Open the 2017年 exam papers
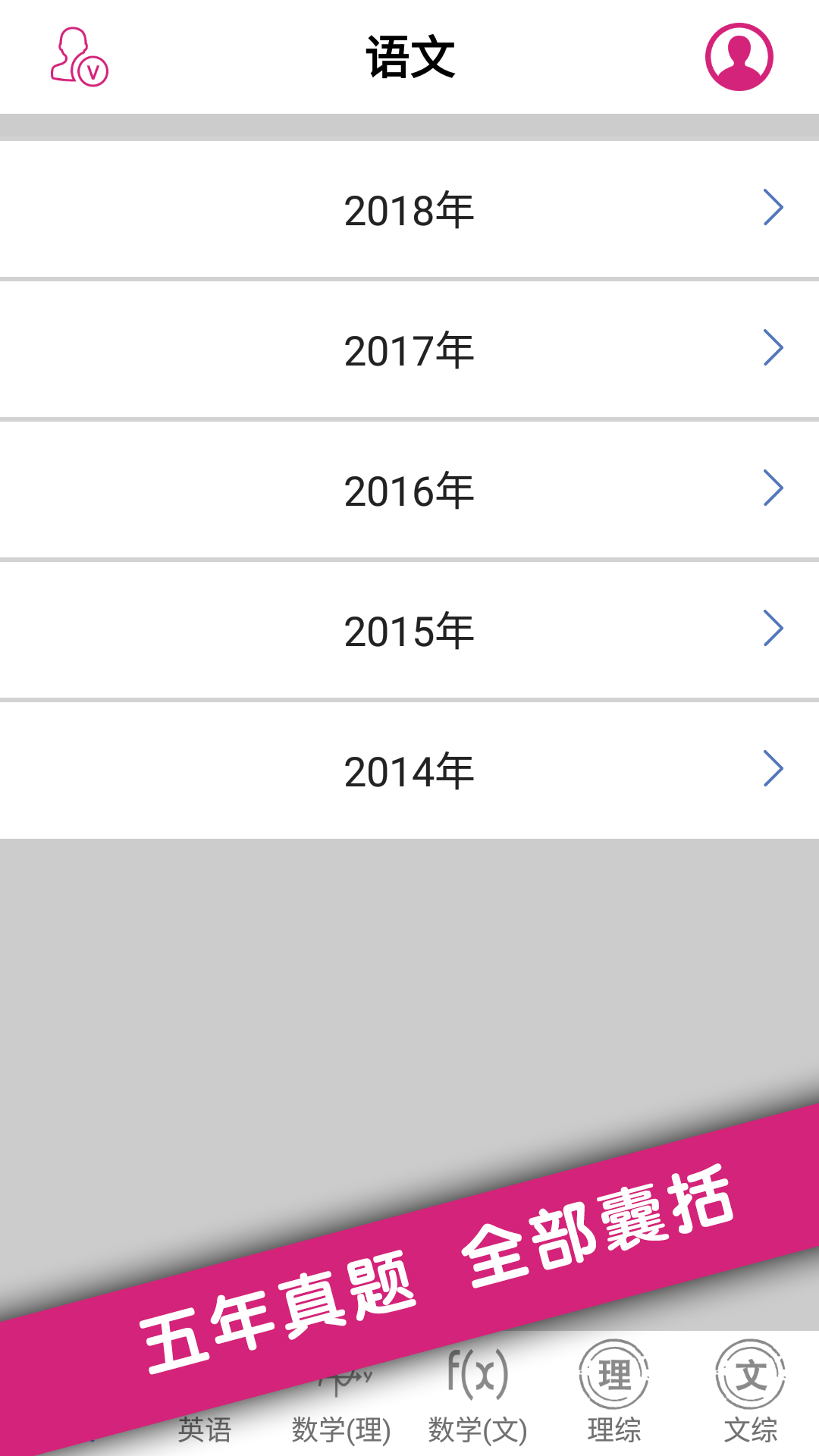Screen dimensions: 819x1456 pos(409,350)
